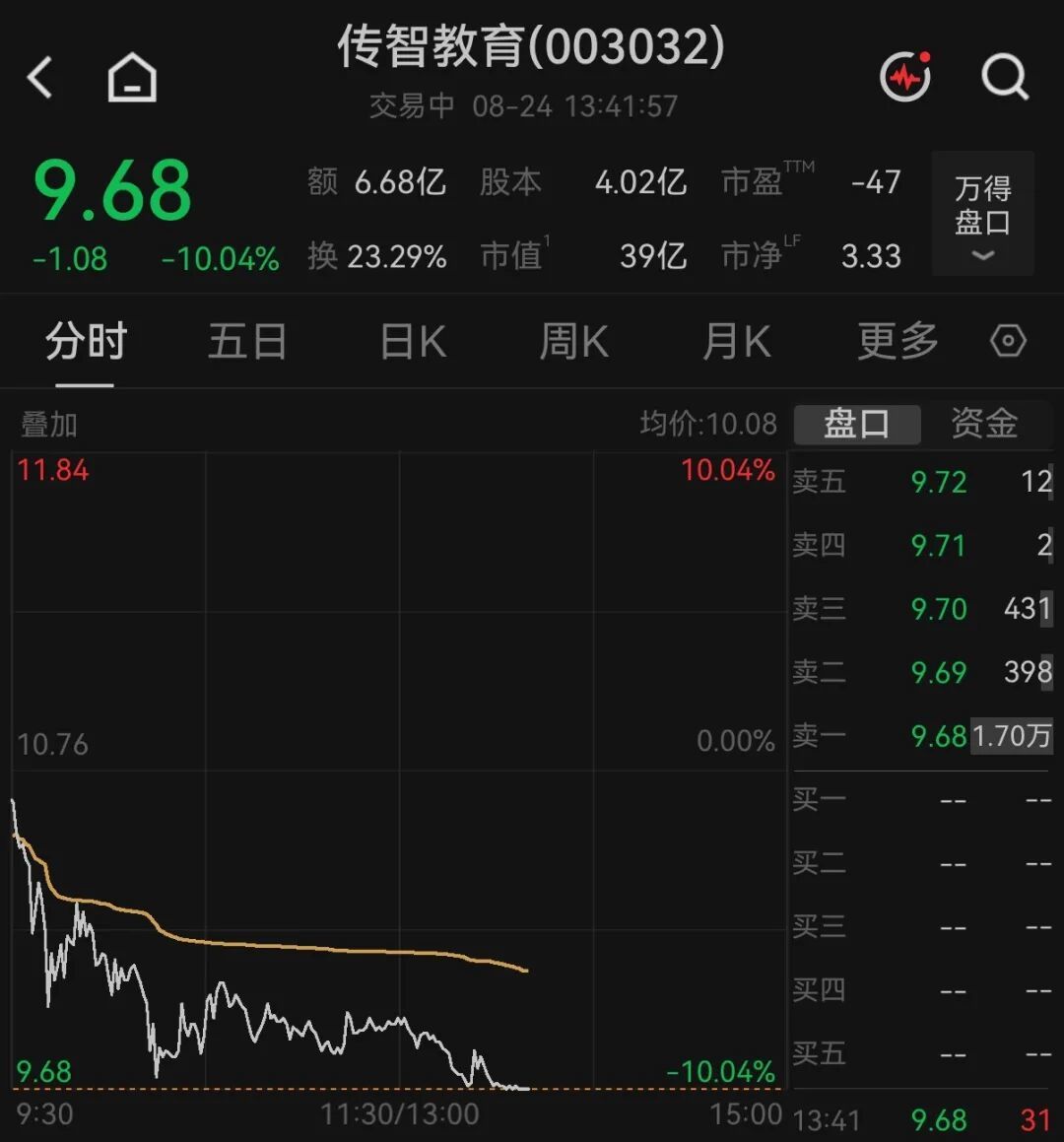Go back using the top-left arrow
The height and width of the screenshot is (1142, 1064).
click(x=39, y=77)
